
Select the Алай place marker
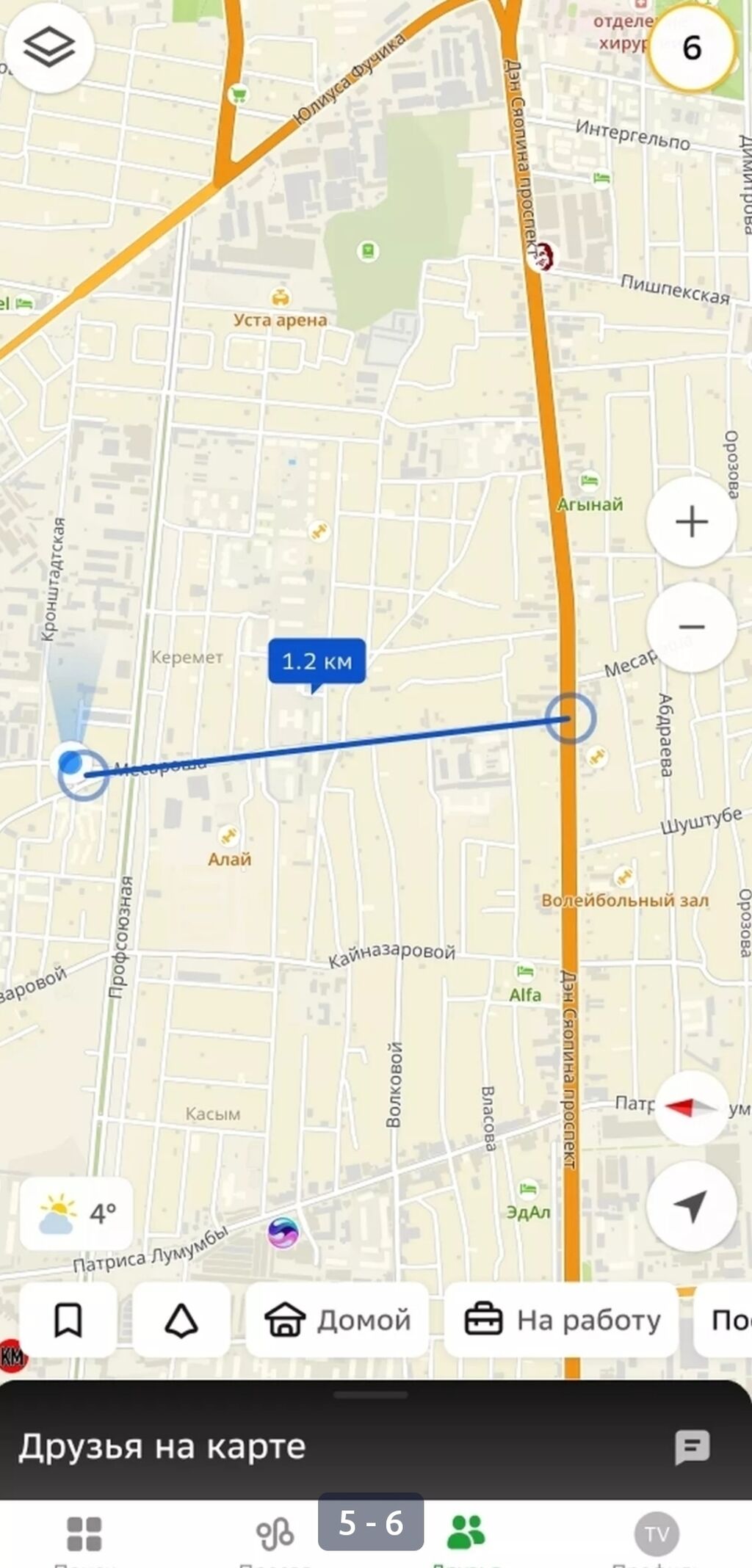(228, 836)
